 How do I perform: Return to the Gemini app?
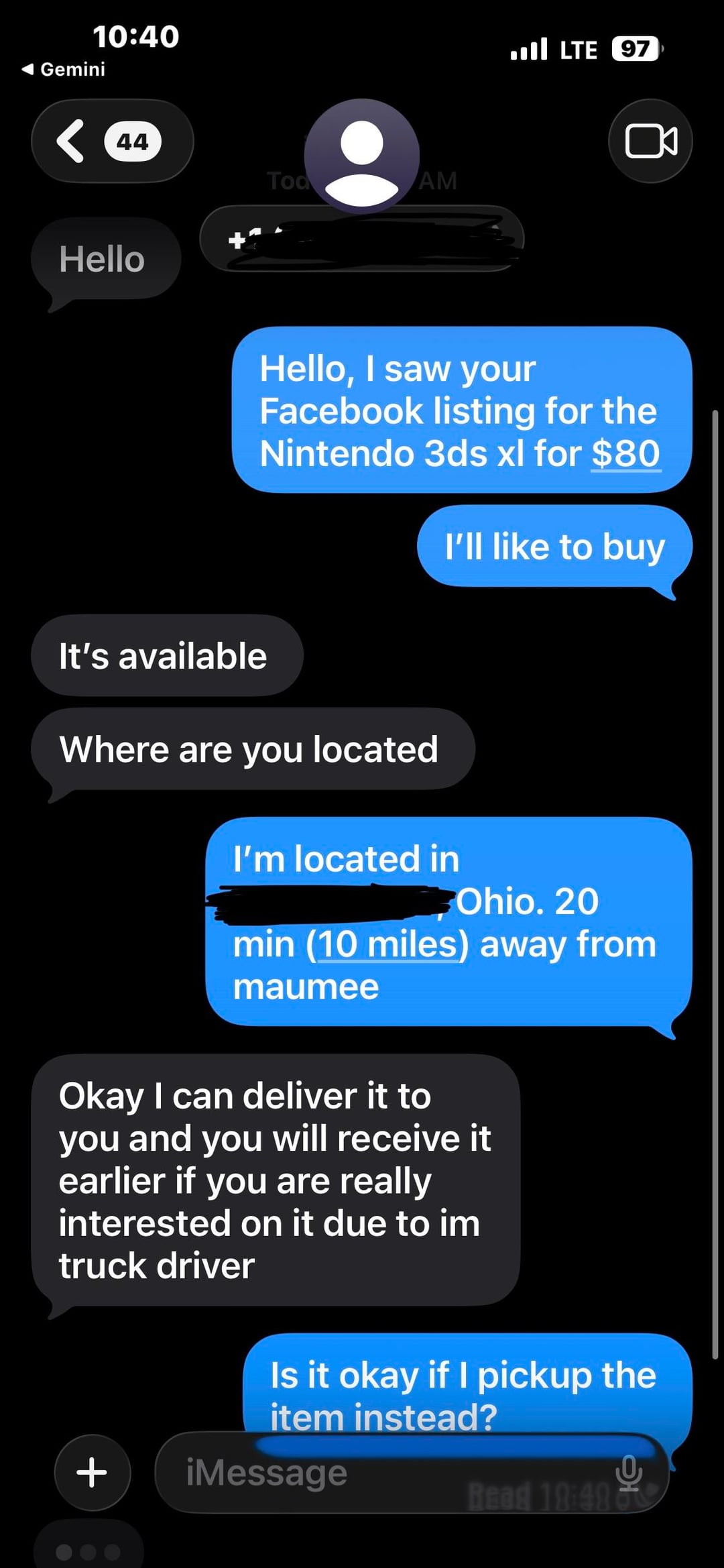point(64,69)
